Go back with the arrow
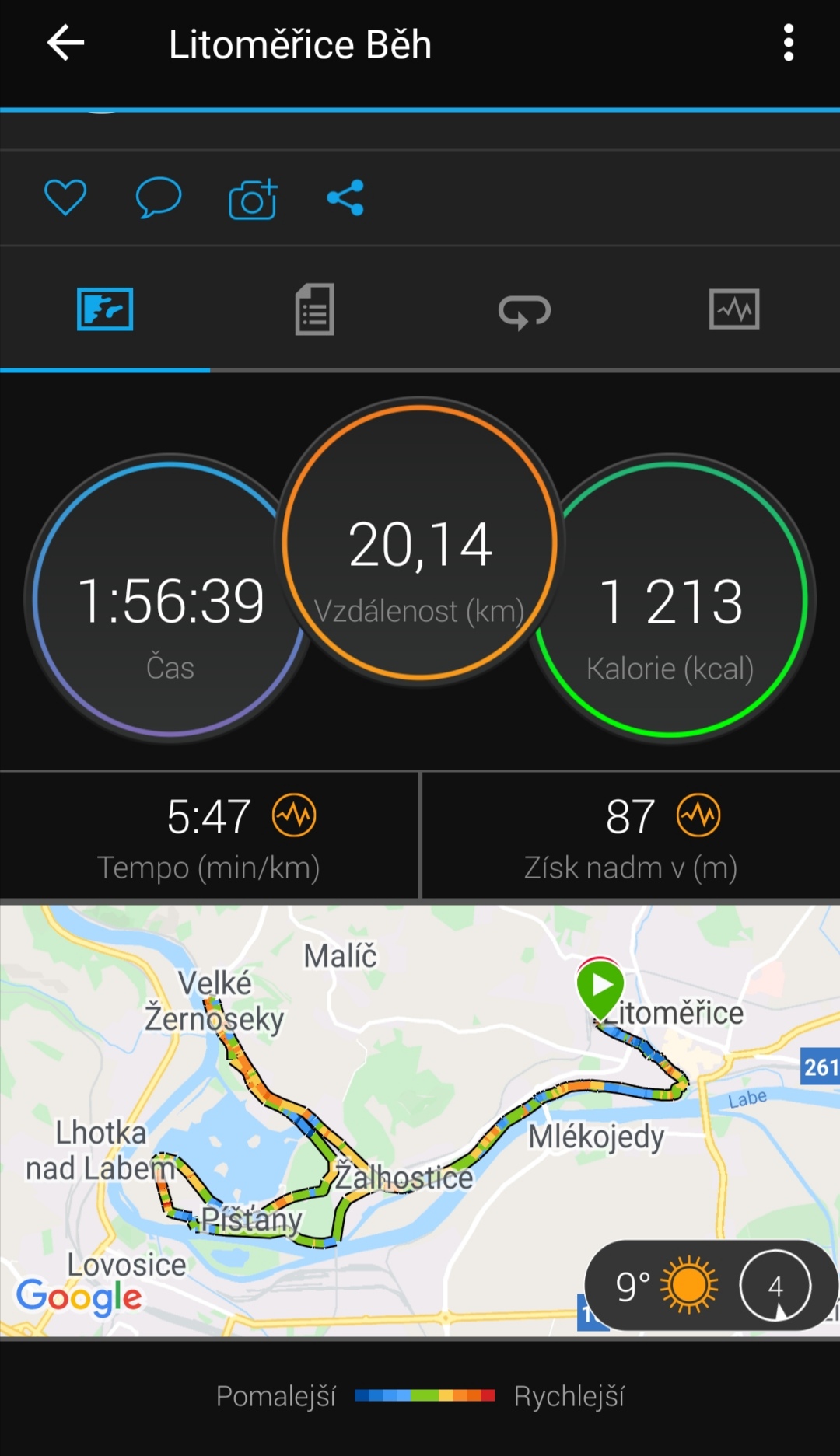Viewport: 840px width, 1456px height. click(x=65, y=43)
